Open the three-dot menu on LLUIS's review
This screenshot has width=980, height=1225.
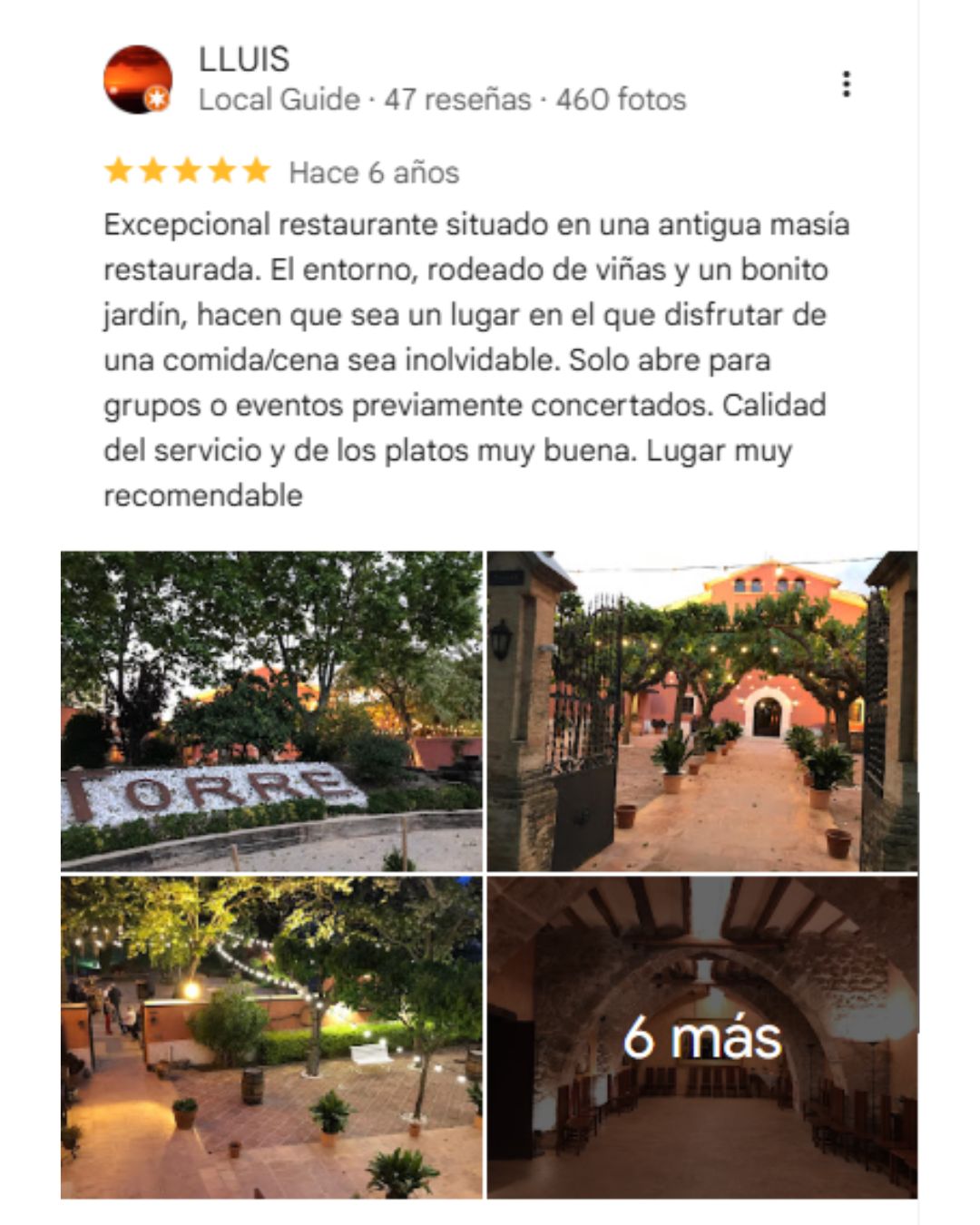[846, 84]
